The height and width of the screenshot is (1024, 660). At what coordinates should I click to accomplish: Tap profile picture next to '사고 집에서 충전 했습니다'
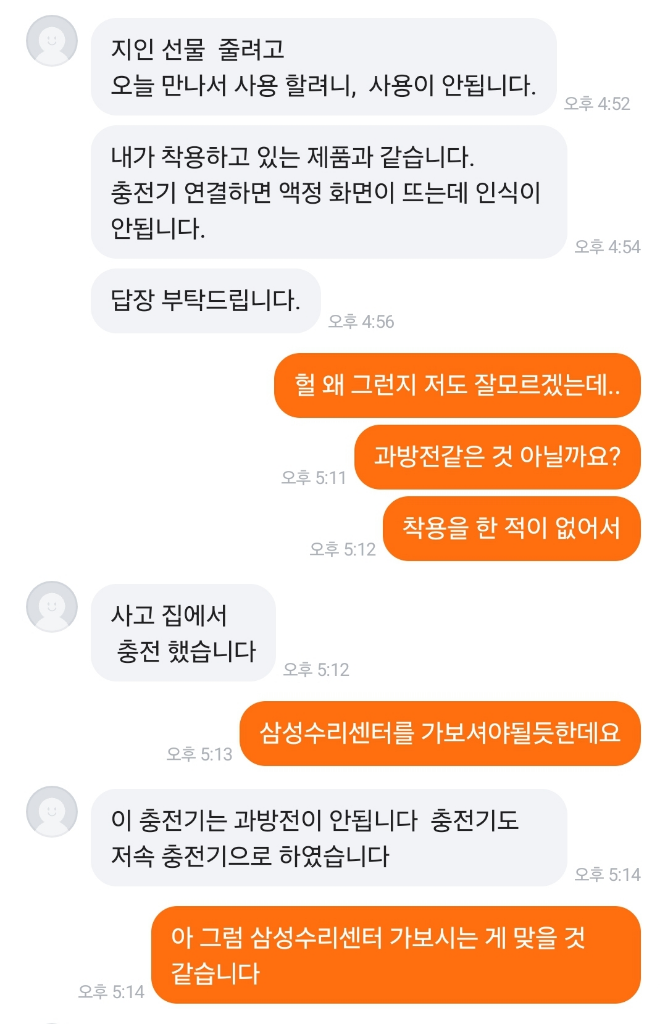[51, 606]
